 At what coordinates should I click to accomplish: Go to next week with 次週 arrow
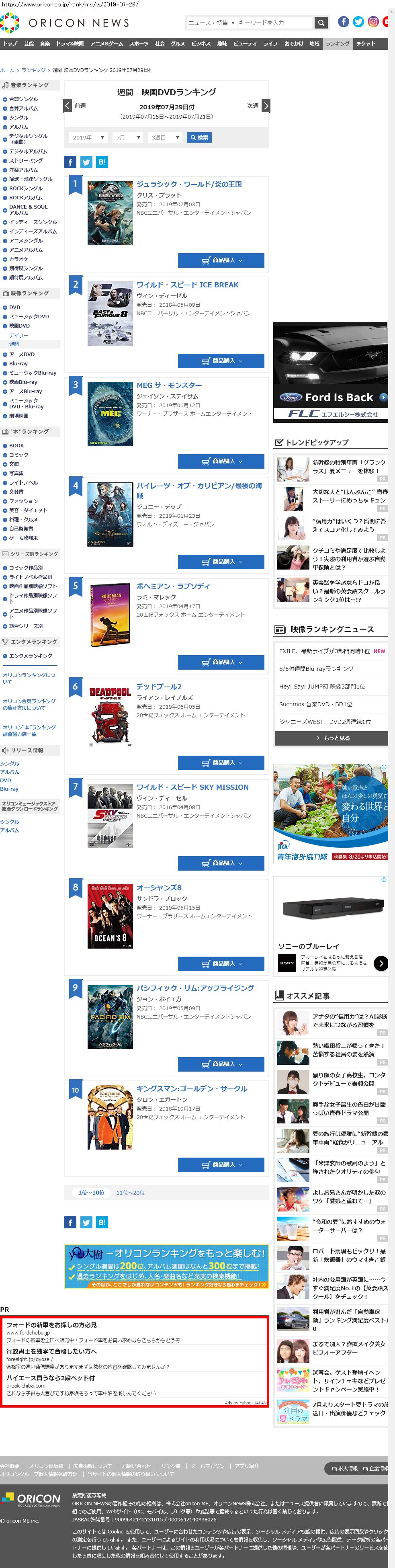[x=265, y=106]
